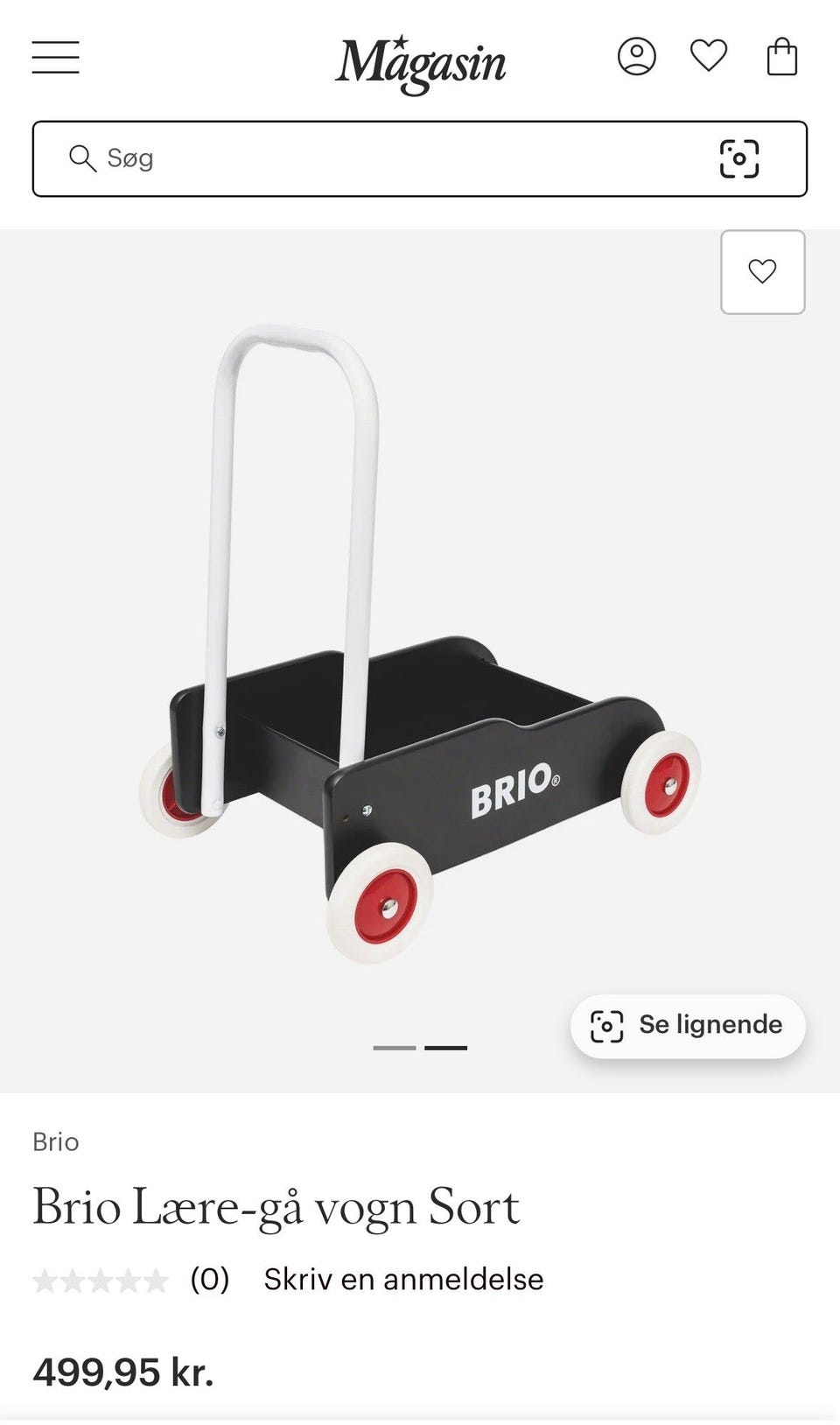Screen dimensions: 840x1425
Task: Open the shopping bag
Action: pos(782,57)
